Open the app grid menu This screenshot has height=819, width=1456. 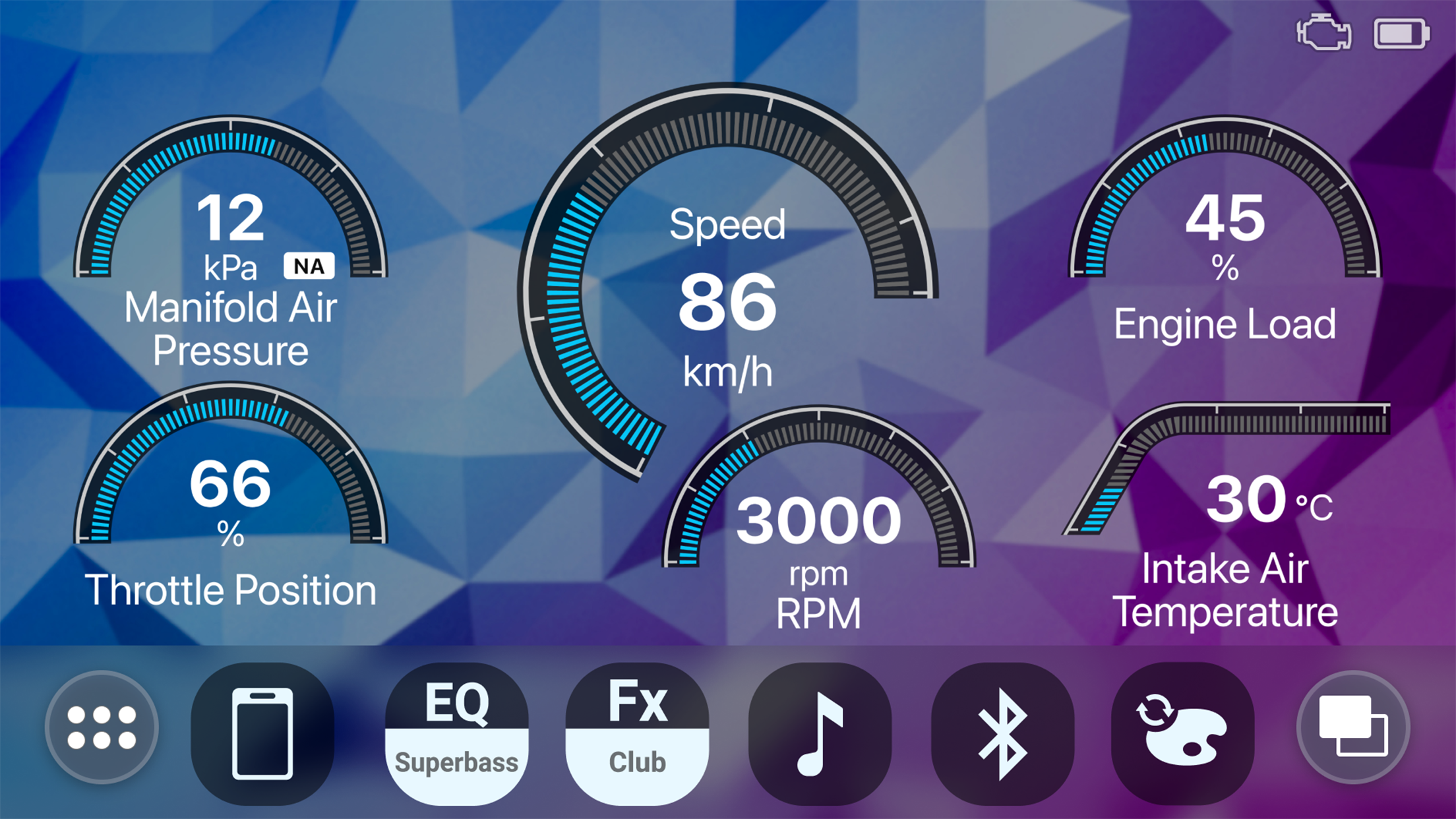click(x=102, y=727)
